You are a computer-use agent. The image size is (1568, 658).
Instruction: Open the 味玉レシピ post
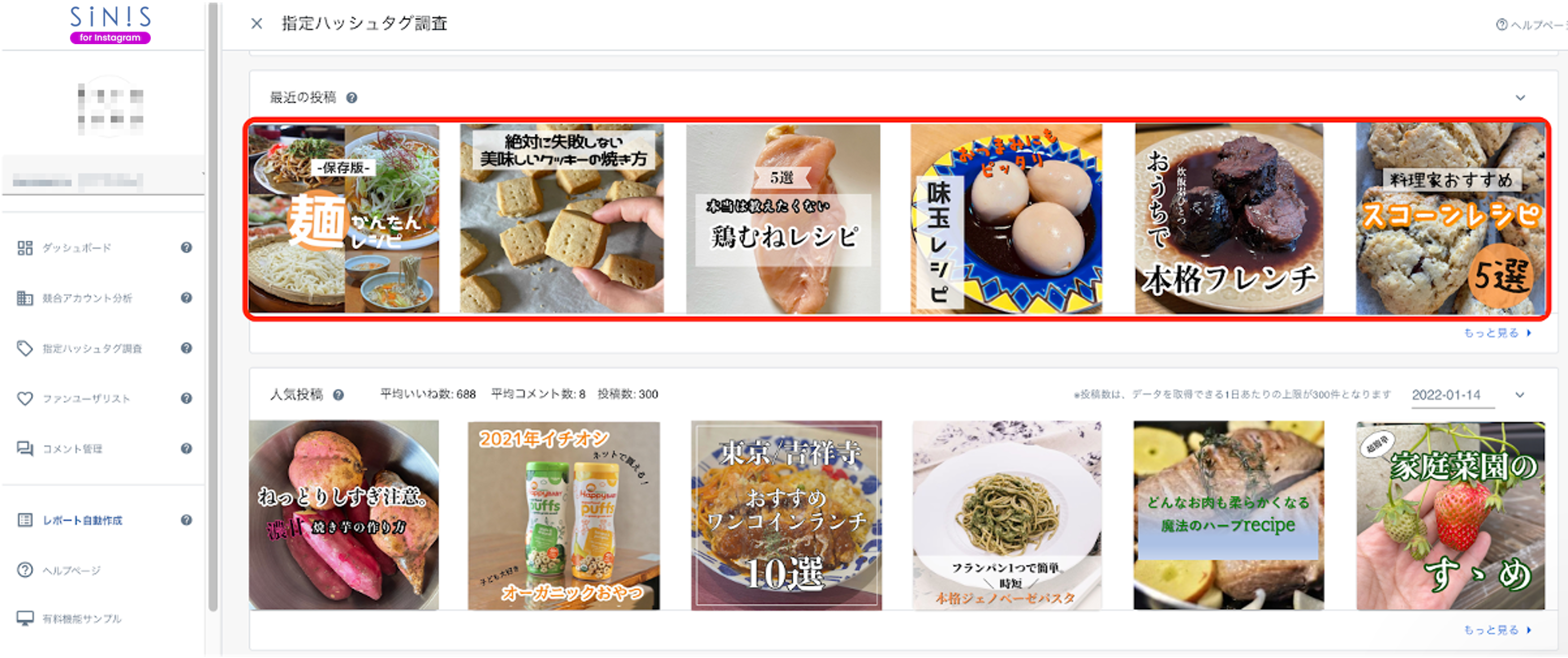tap(1006, 219)
